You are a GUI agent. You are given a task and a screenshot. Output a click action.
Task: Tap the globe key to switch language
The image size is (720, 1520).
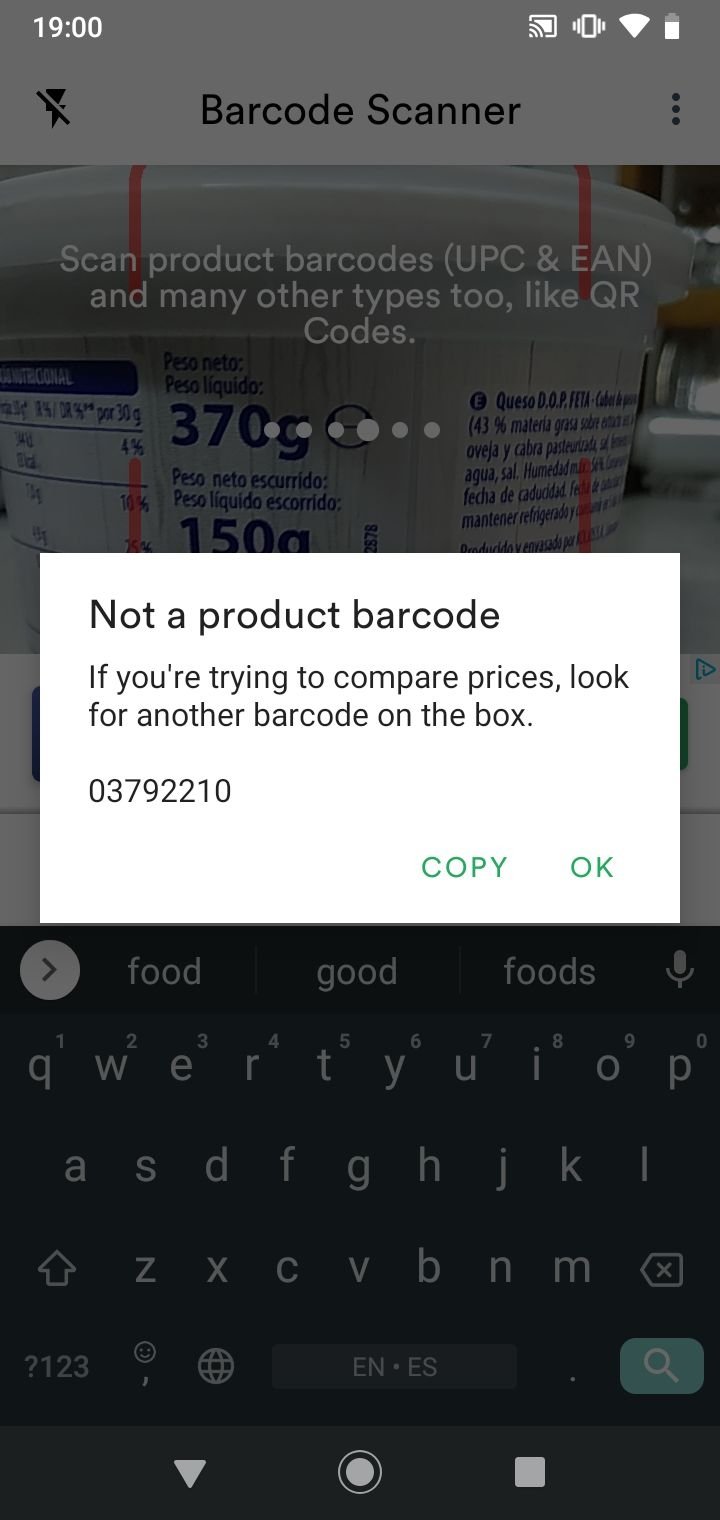click(x=216, y=1366)
